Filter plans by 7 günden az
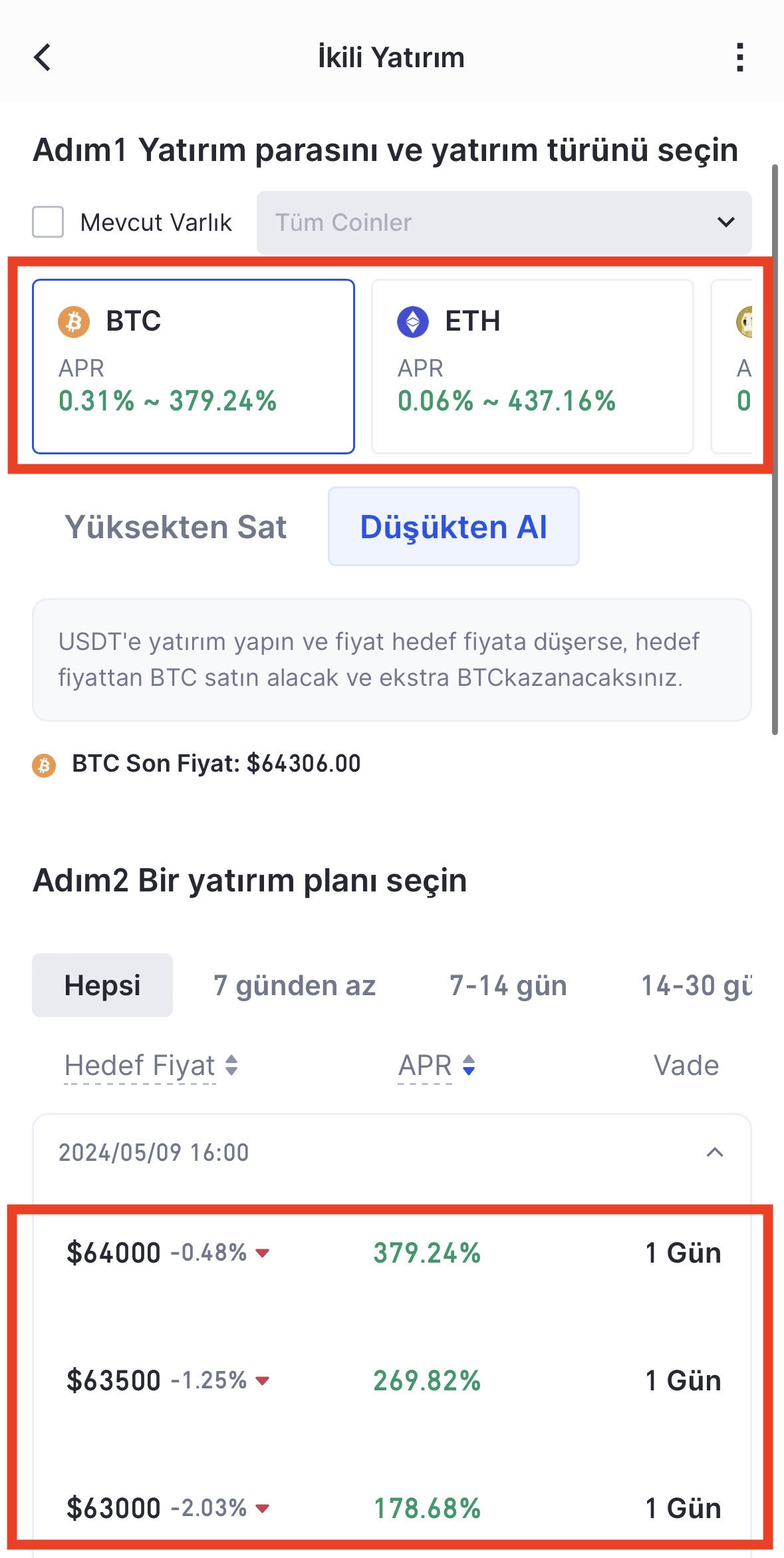The width and height of the screenshot is (784, 1558). 295,985
